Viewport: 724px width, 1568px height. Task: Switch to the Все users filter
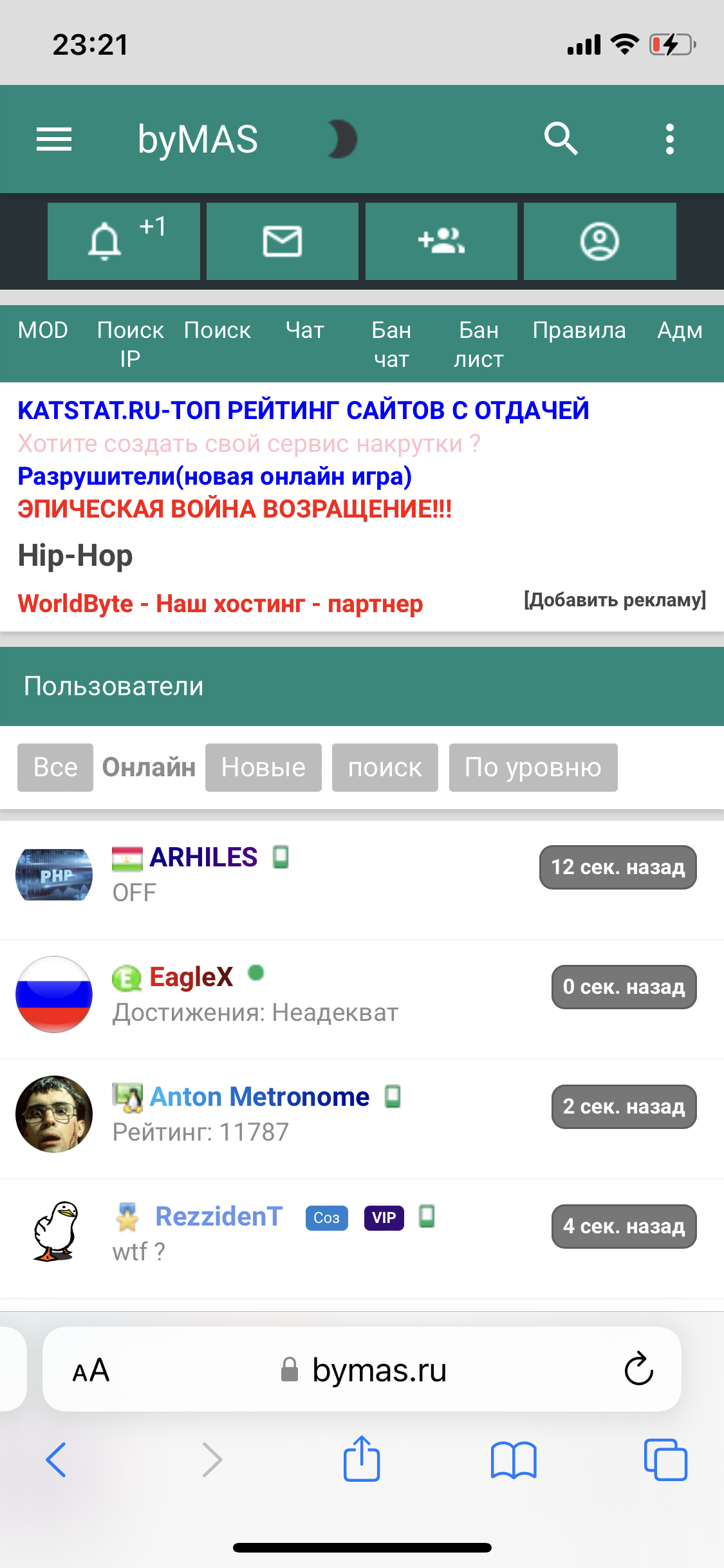pos(55,767)
